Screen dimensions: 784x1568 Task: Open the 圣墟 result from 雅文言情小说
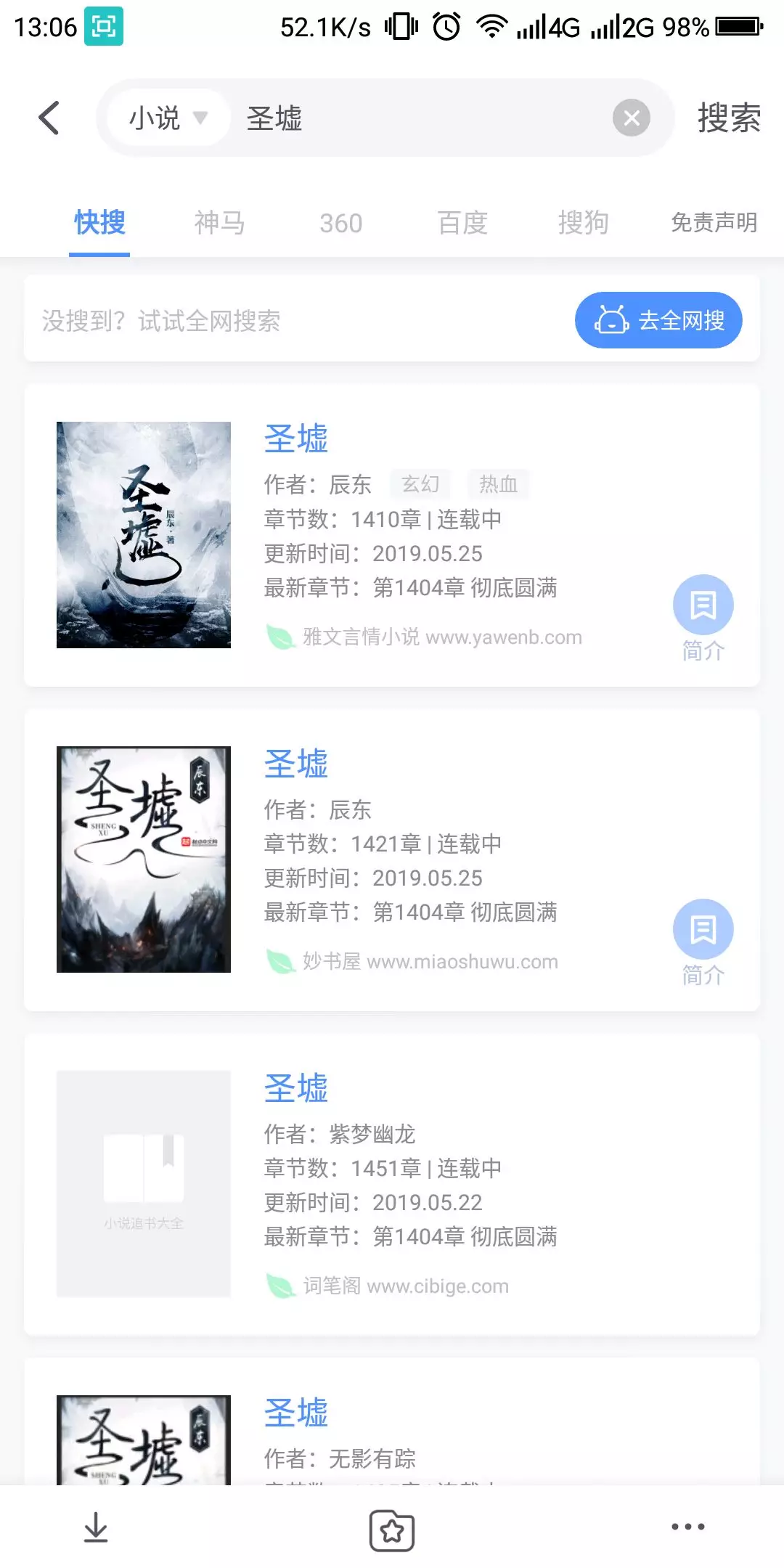click(296, 439)
